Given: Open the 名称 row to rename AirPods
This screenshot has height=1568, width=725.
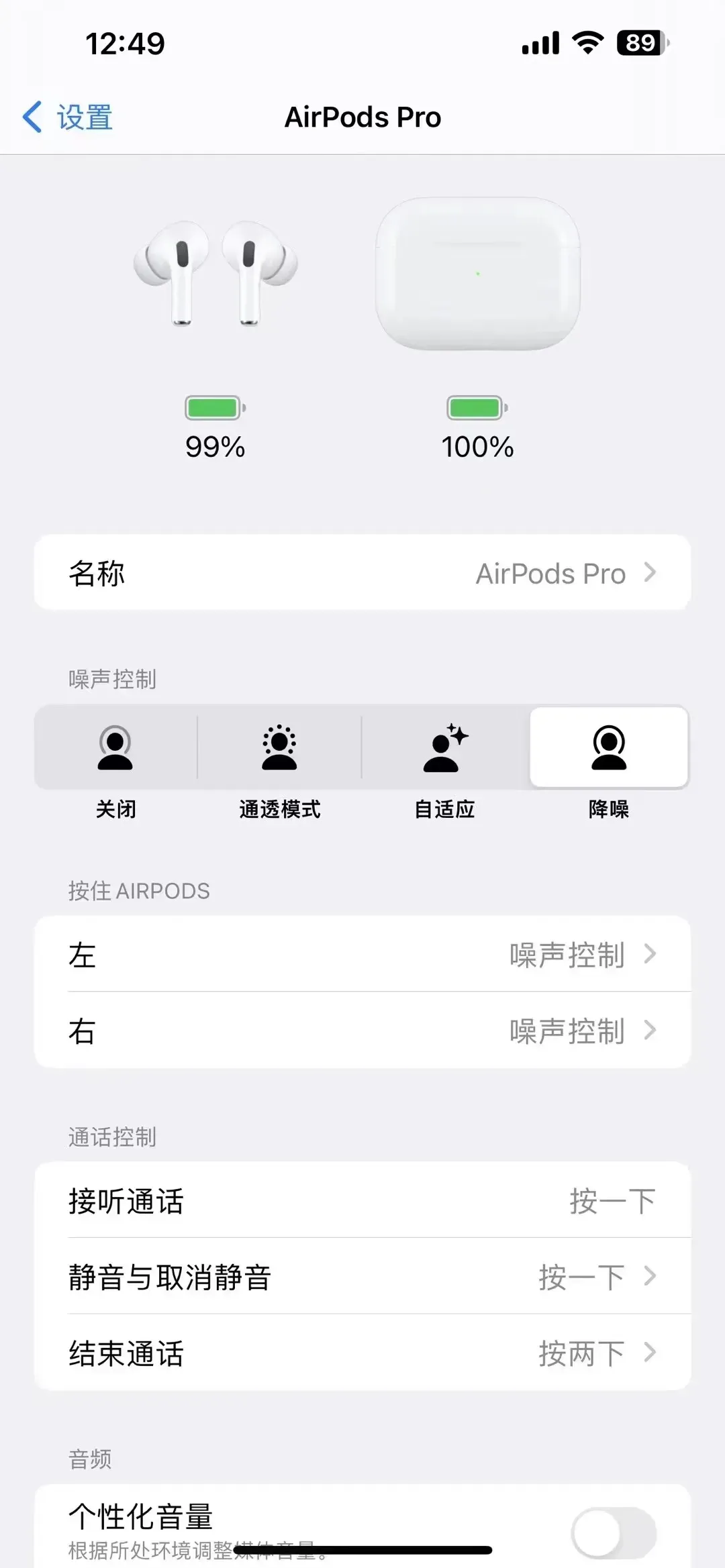Looking at the screenshot, I should pyautogui.click(x=362, y=573).
